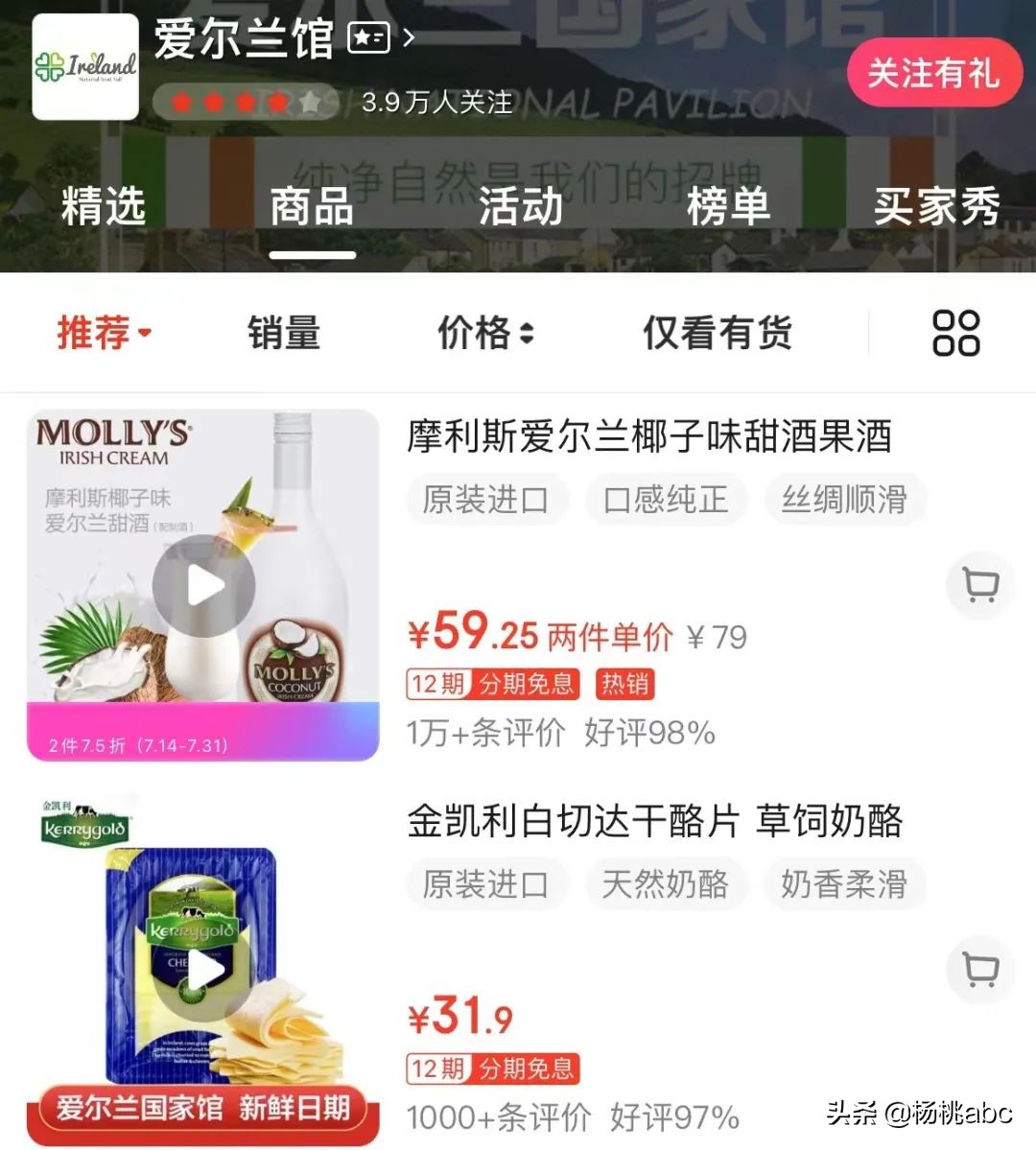
Task: Switch to the 买家秀 tab
Action: coord(934,206)
